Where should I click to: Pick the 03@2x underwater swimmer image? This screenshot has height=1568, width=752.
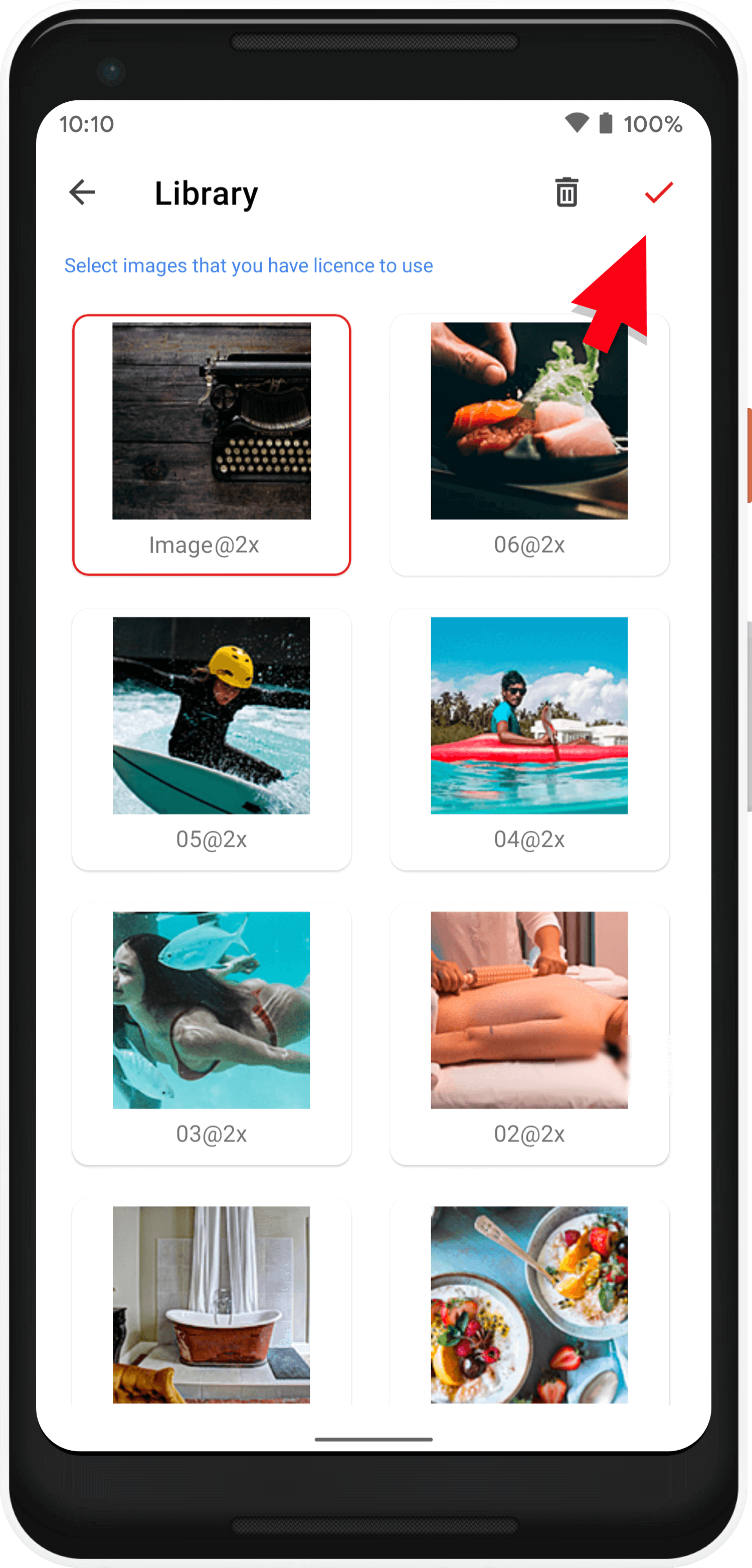(x=211, y=1034)
